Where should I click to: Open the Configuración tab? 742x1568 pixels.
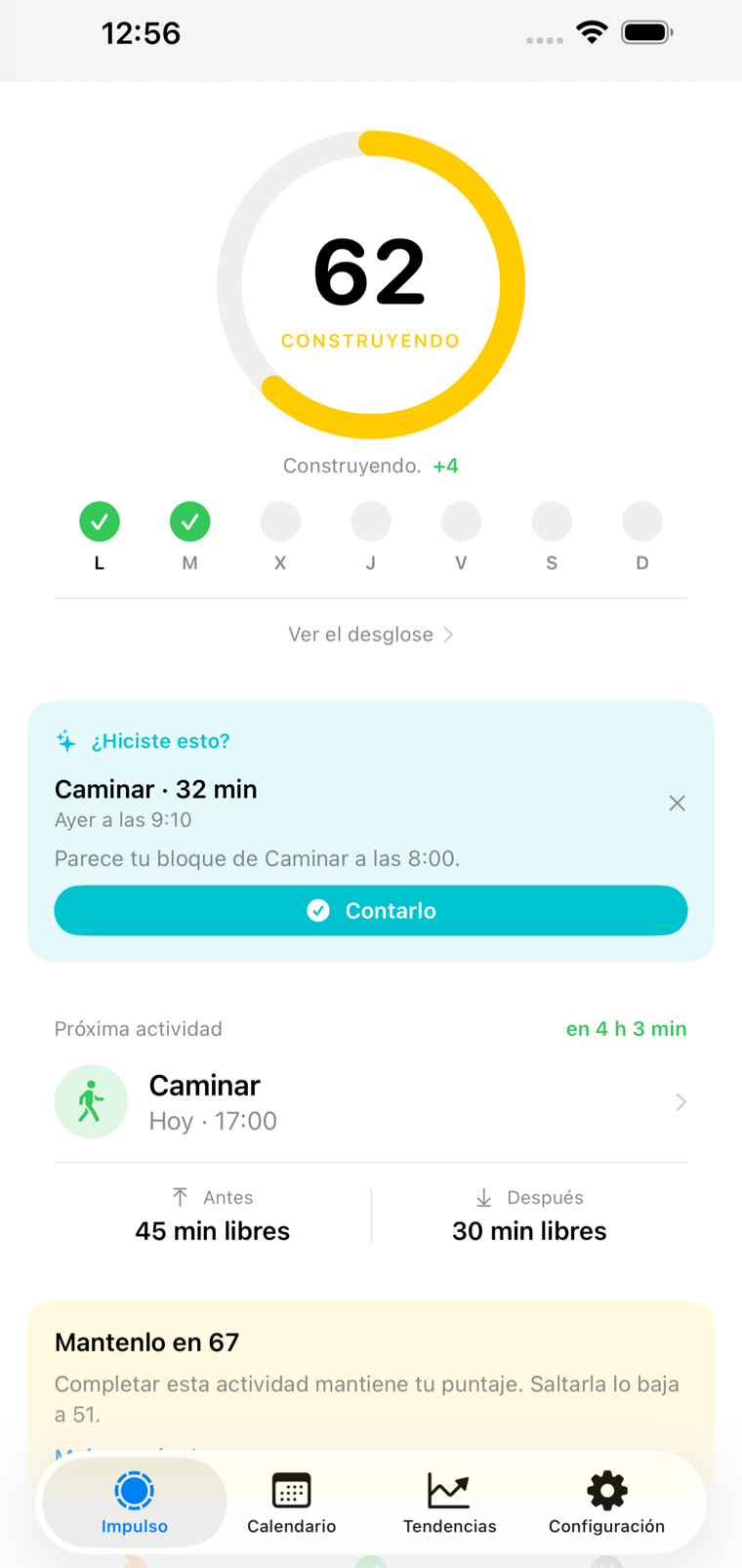click(606, 1503)
